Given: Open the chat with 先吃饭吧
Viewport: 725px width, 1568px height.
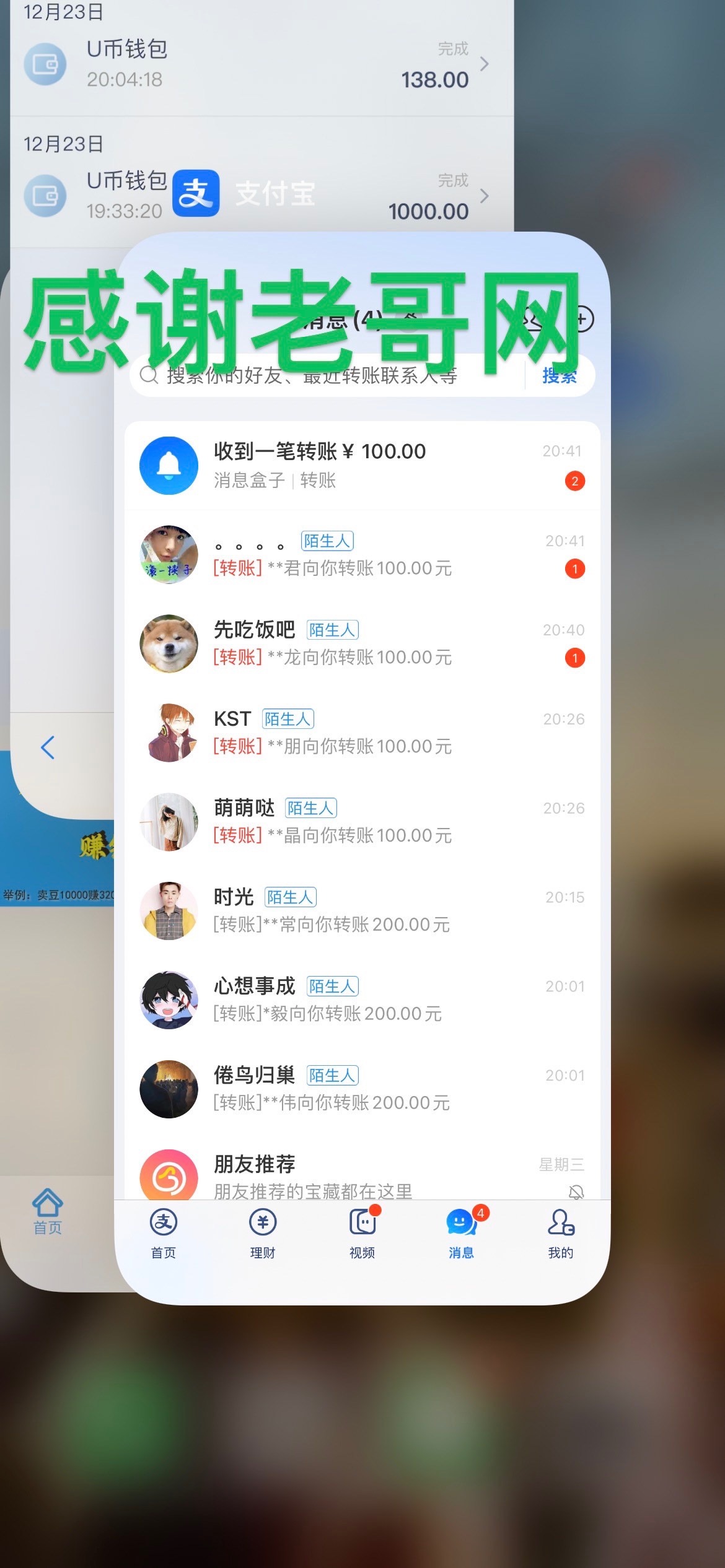Looking at the screenshot, I should 362,643.
